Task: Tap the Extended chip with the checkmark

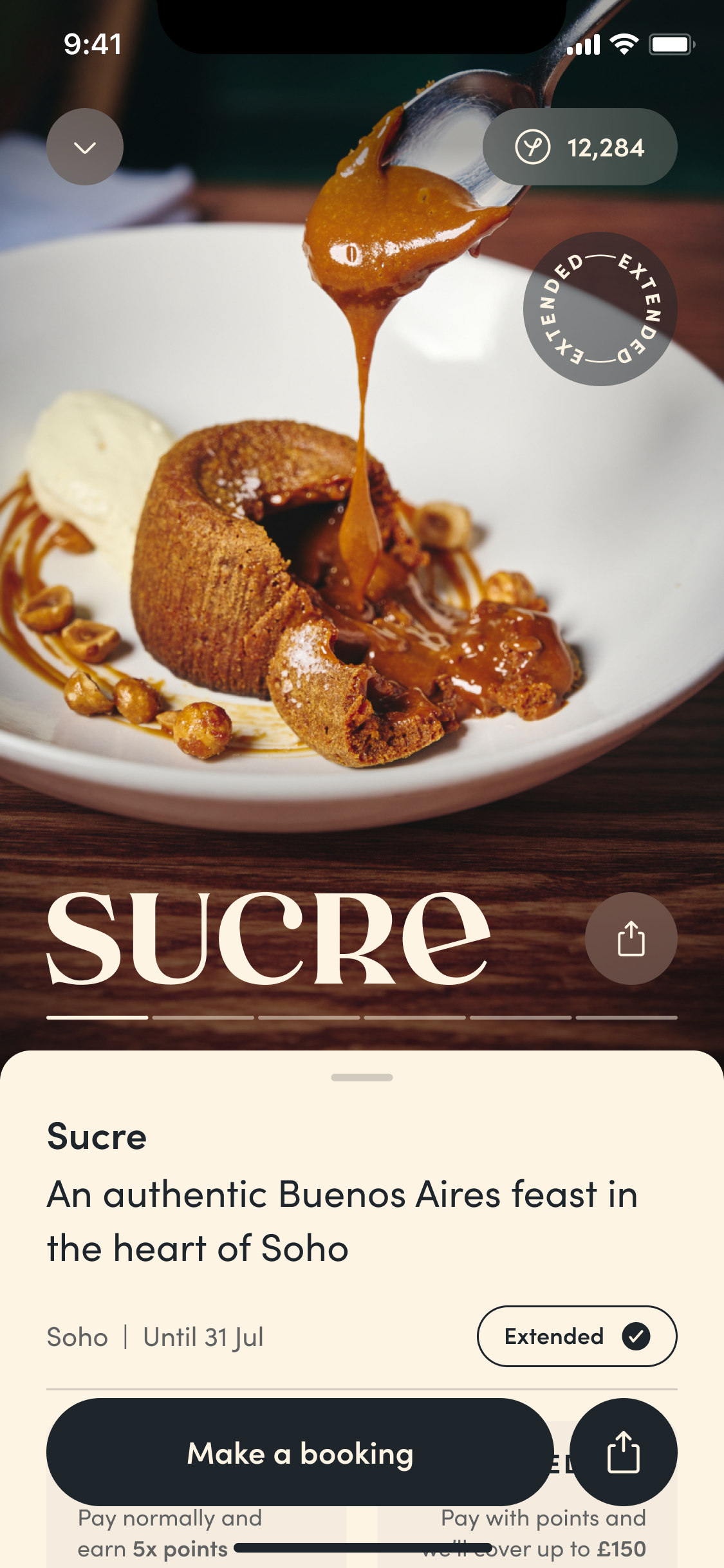Action: (x=577, y=1336)
